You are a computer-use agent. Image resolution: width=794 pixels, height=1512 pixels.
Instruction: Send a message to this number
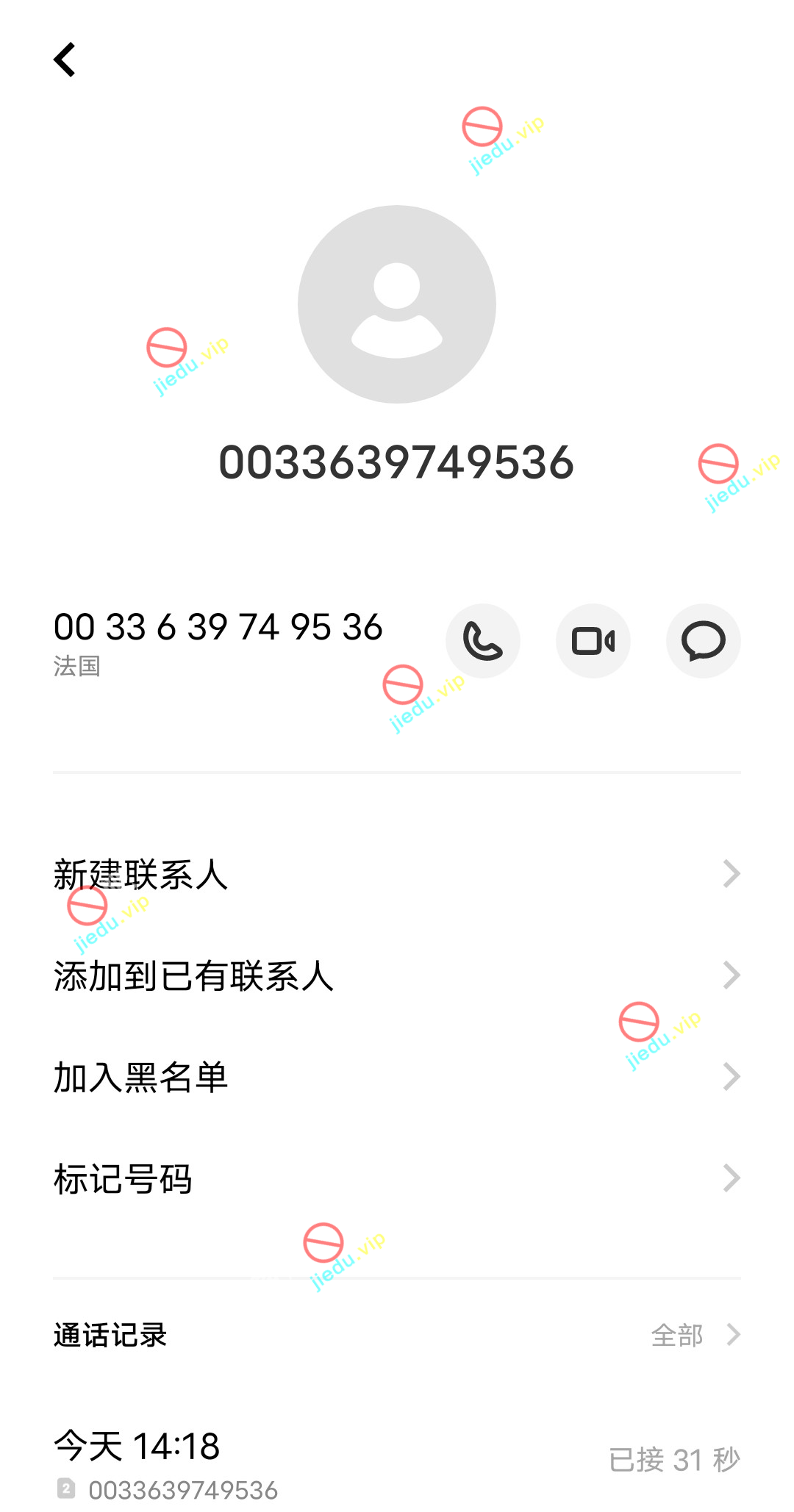coord(703,641)
